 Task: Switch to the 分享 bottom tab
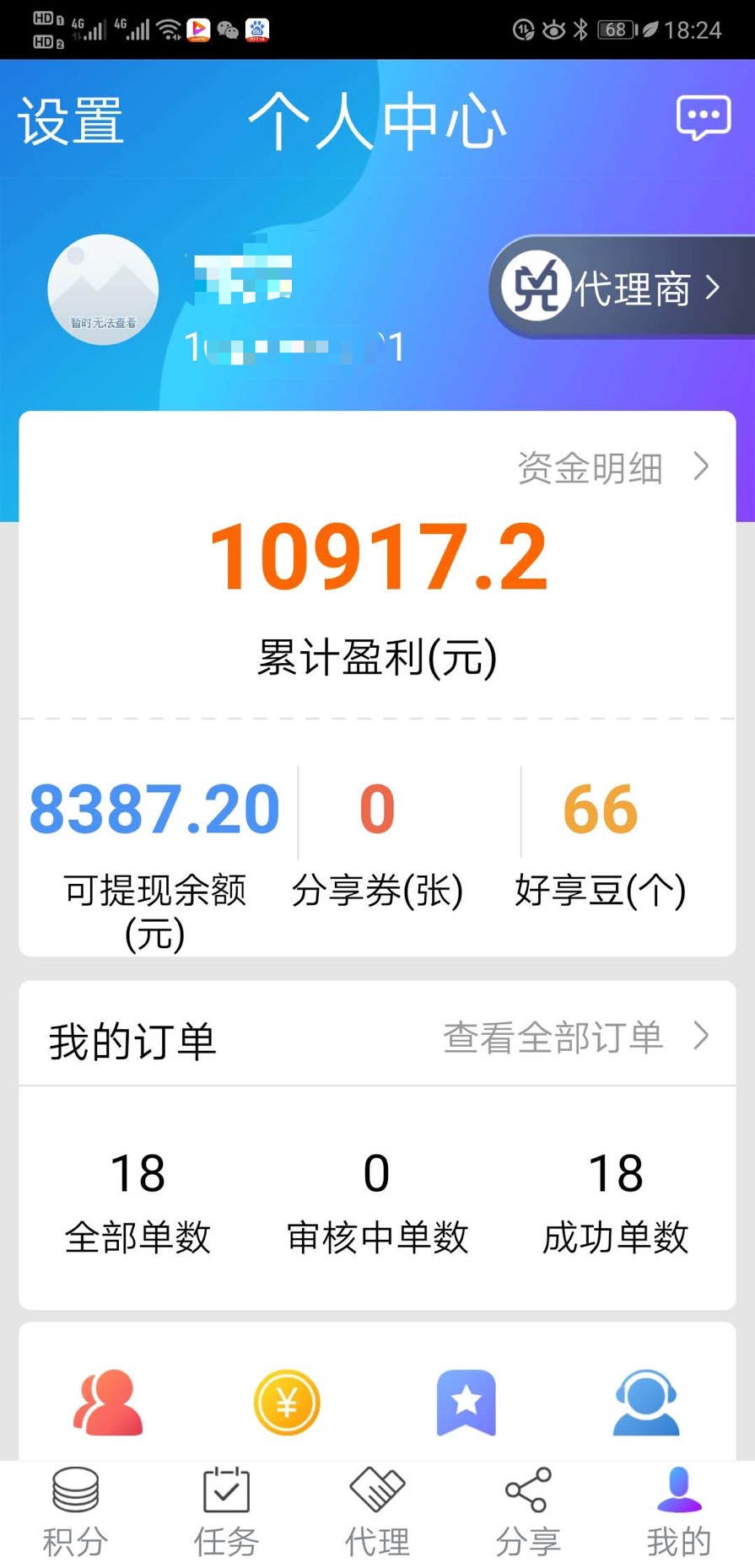(528, 1510)
